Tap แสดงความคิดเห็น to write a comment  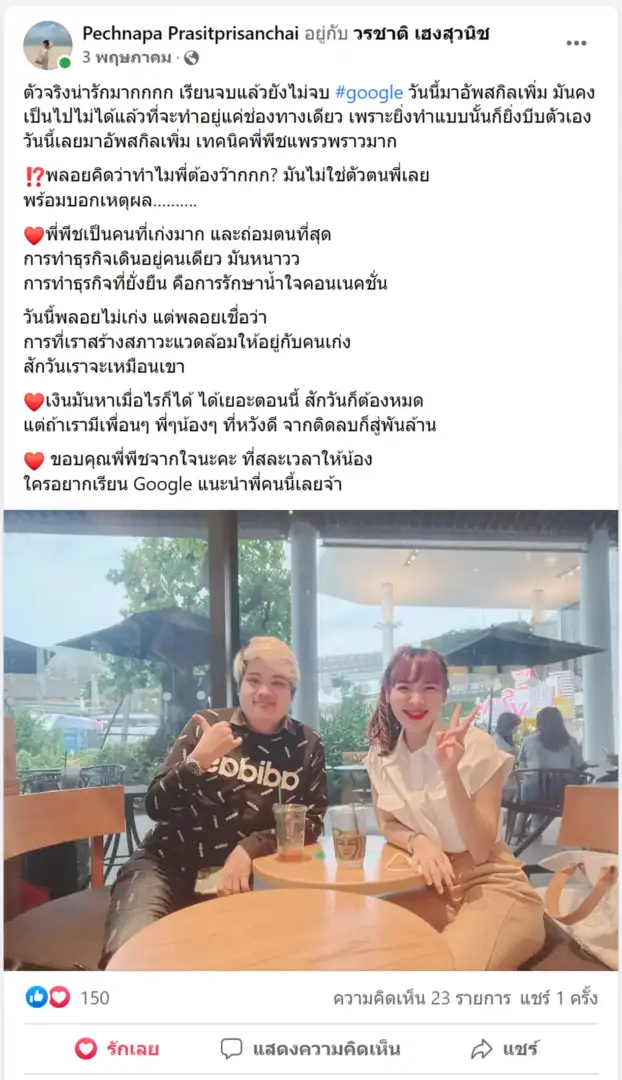pos(311,1048)
